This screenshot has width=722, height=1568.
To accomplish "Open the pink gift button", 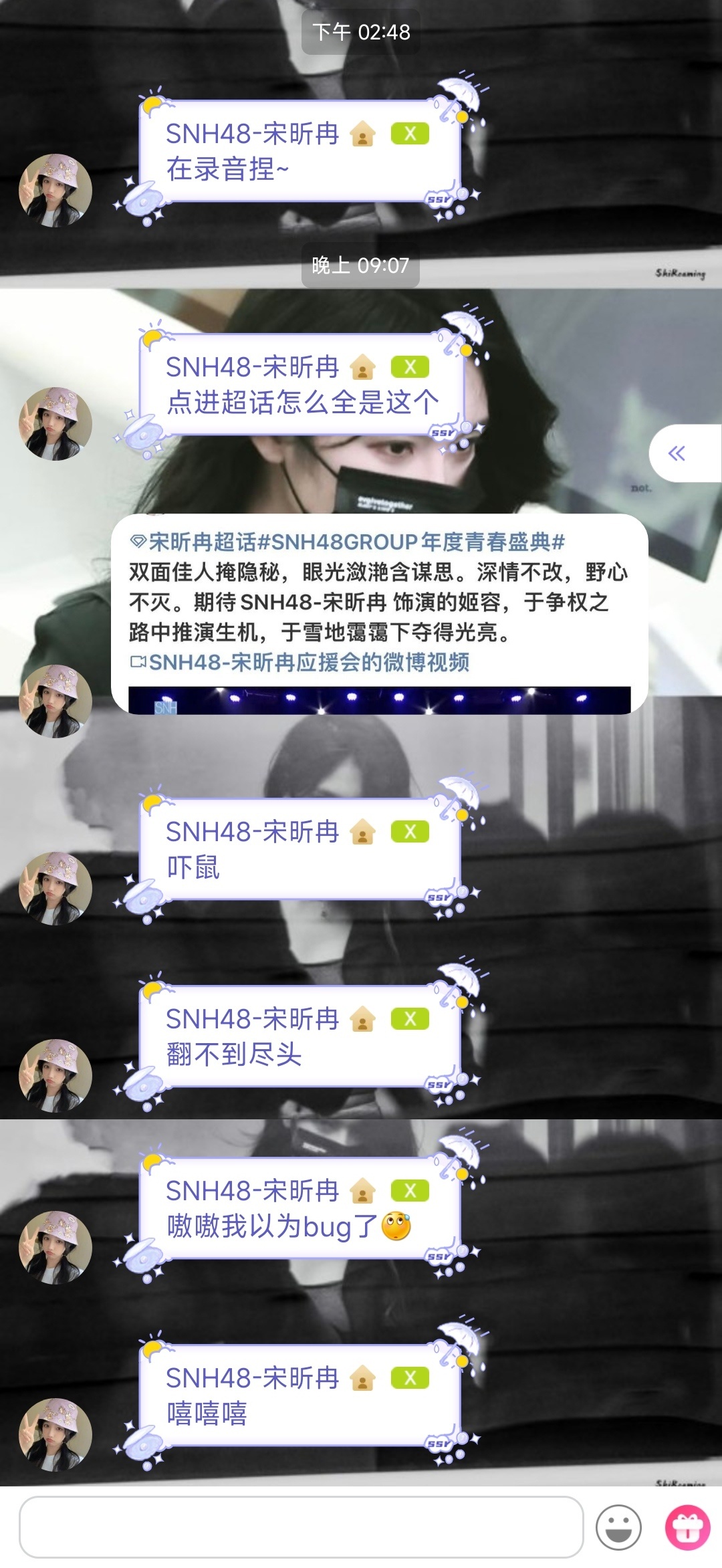I will pos(687,1527).
